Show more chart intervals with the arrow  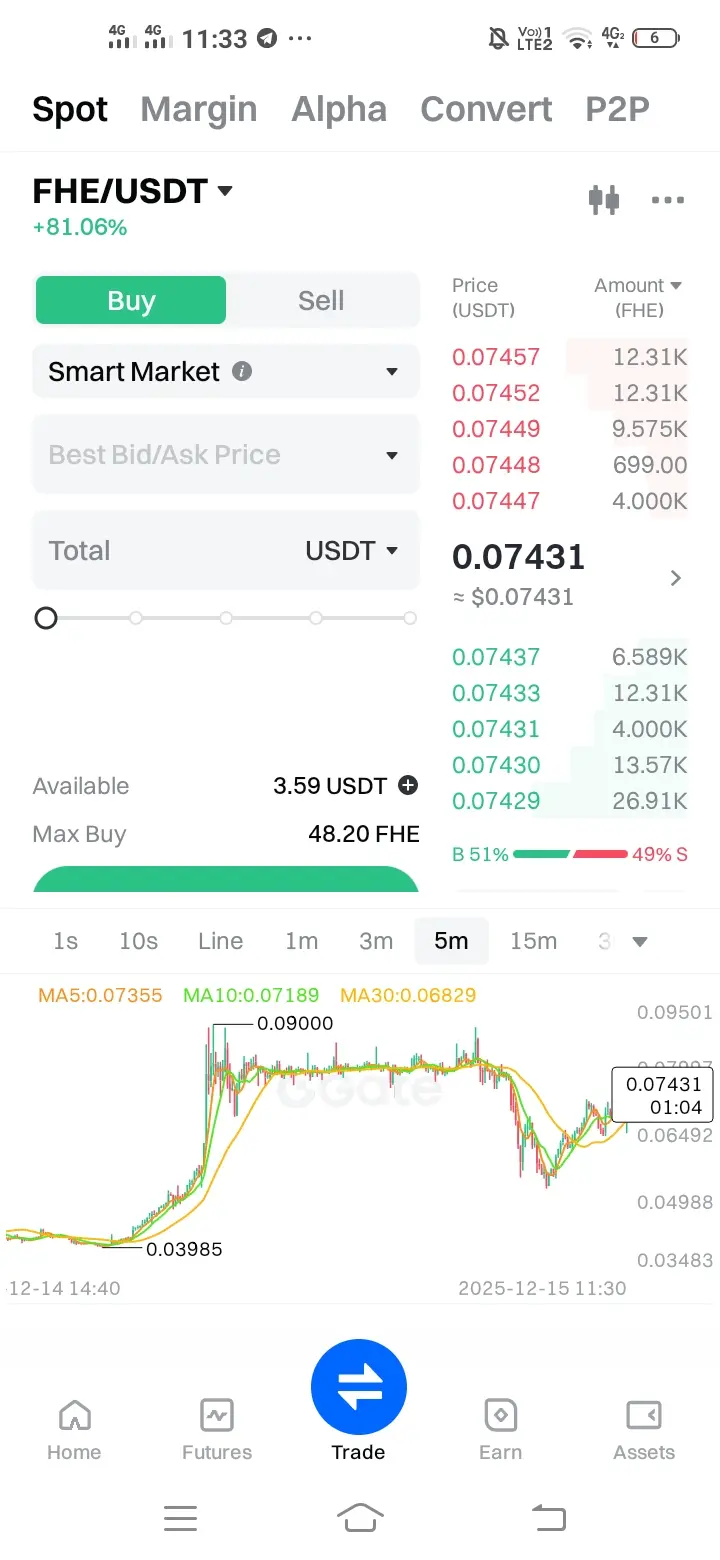(641, 941)
